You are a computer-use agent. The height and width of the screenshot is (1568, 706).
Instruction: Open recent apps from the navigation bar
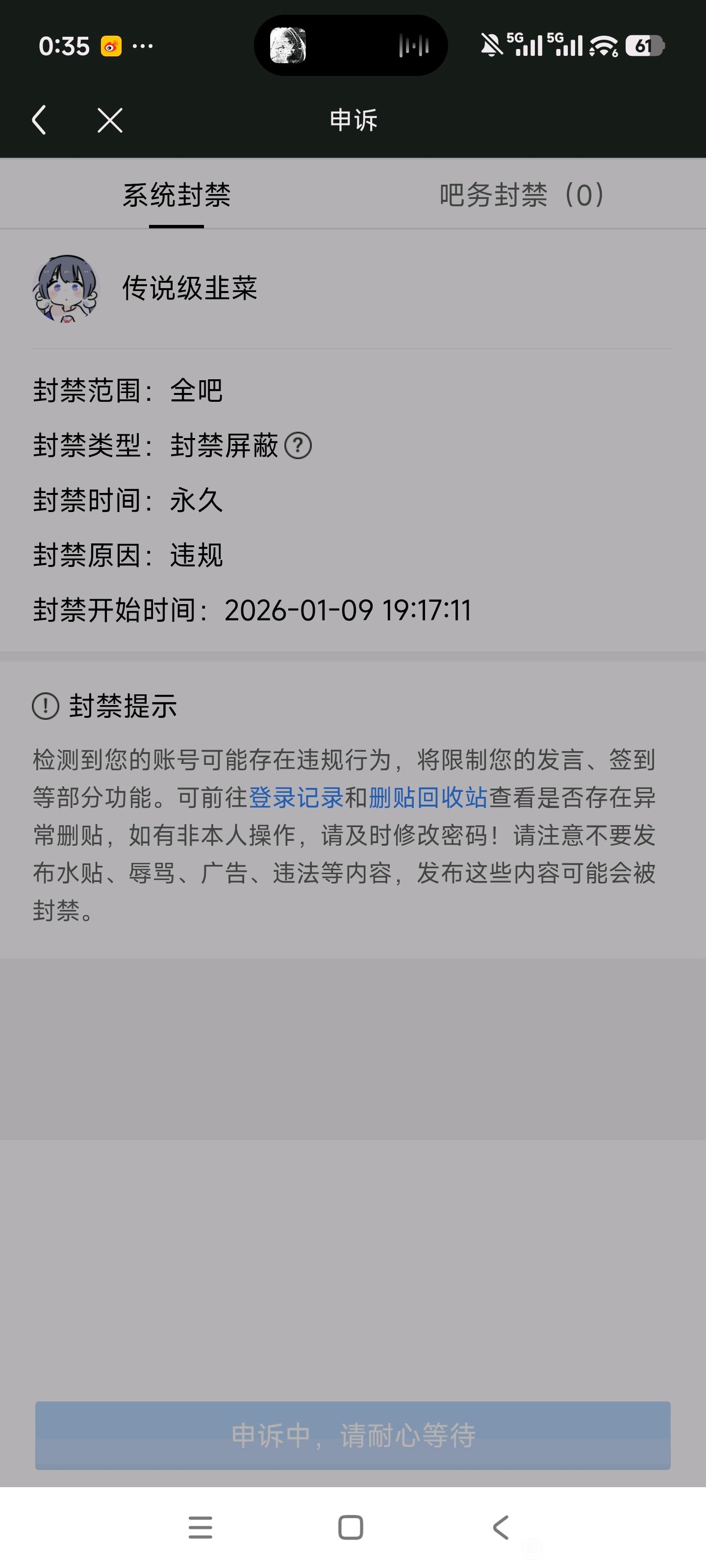(x=201, y=1527)
